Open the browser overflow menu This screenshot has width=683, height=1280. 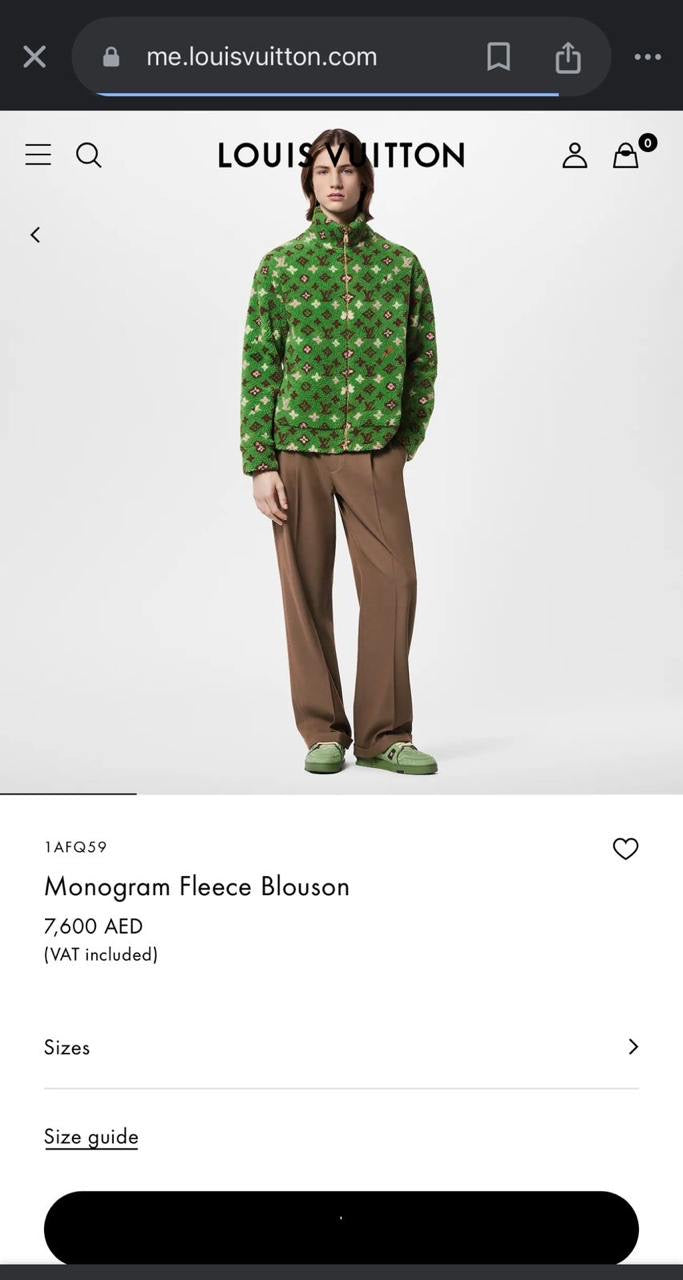click(648, 57)
